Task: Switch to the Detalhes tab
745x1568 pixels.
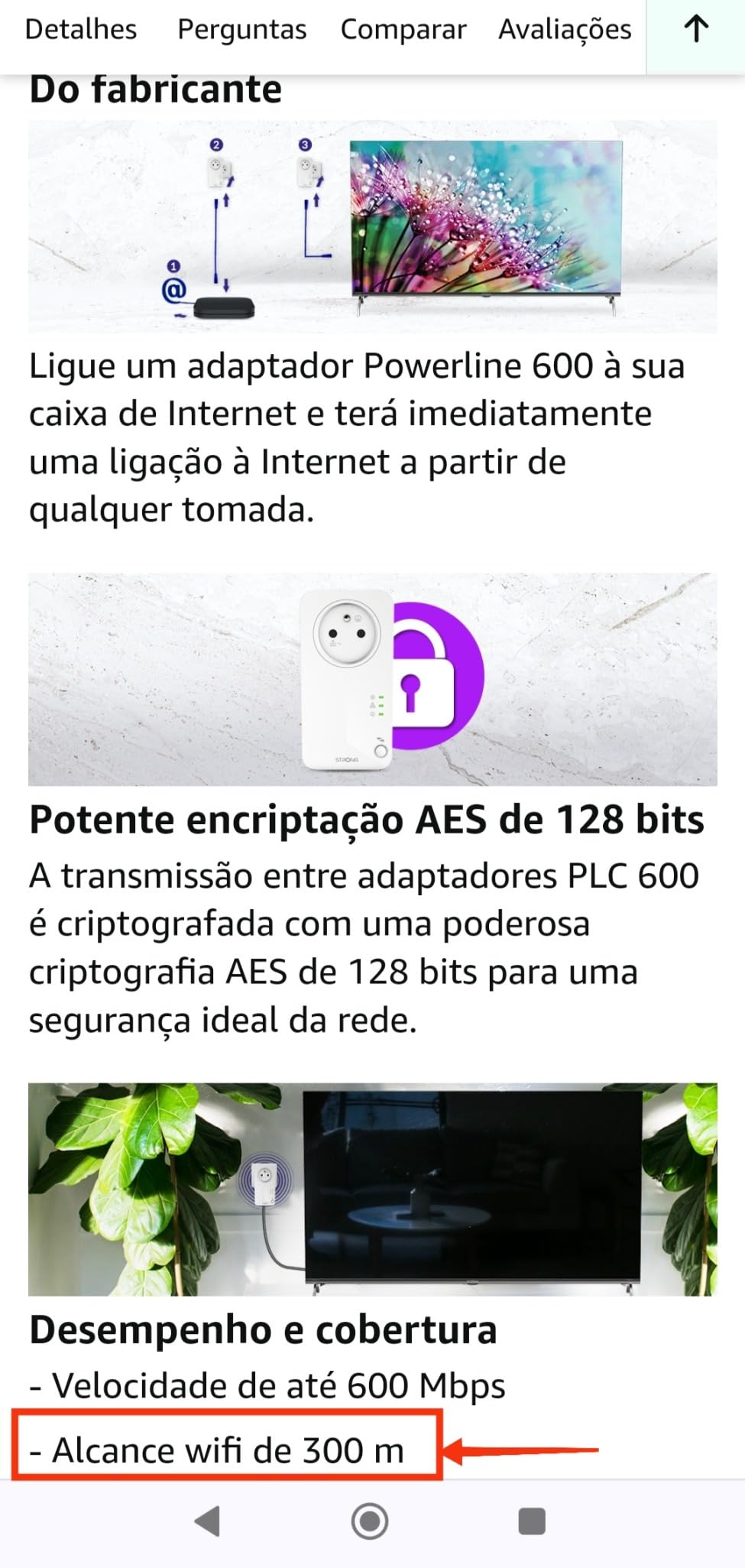Action: [81, 30]
